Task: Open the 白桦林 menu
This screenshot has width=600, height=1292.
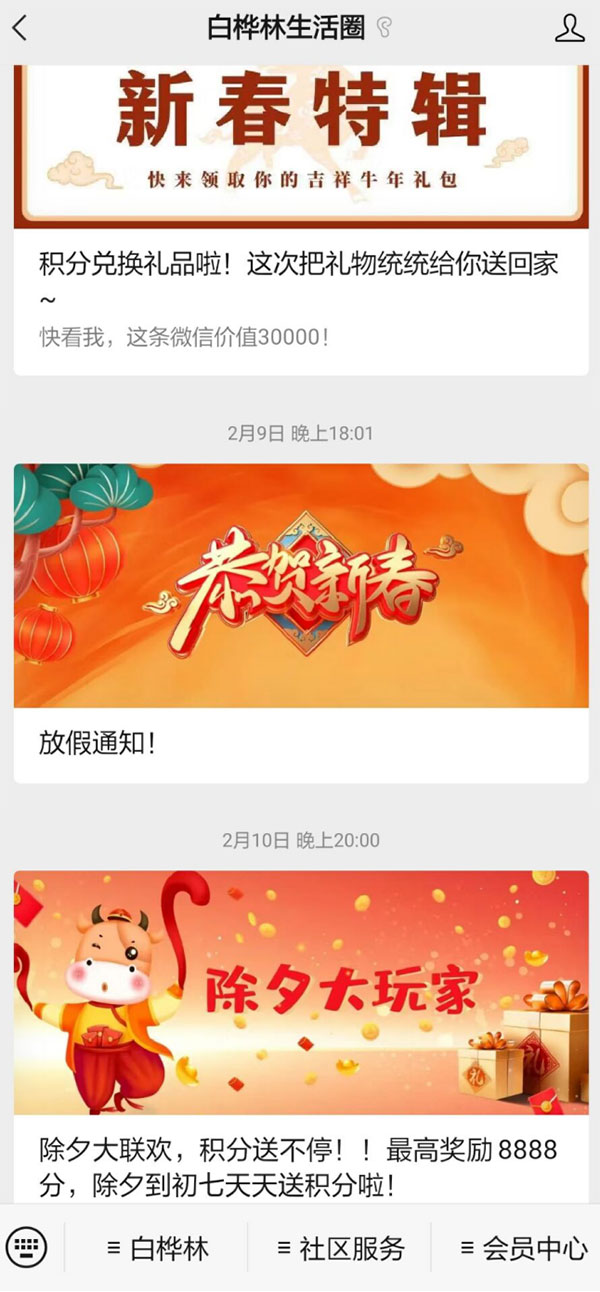Action: [x=158, y=1248]
